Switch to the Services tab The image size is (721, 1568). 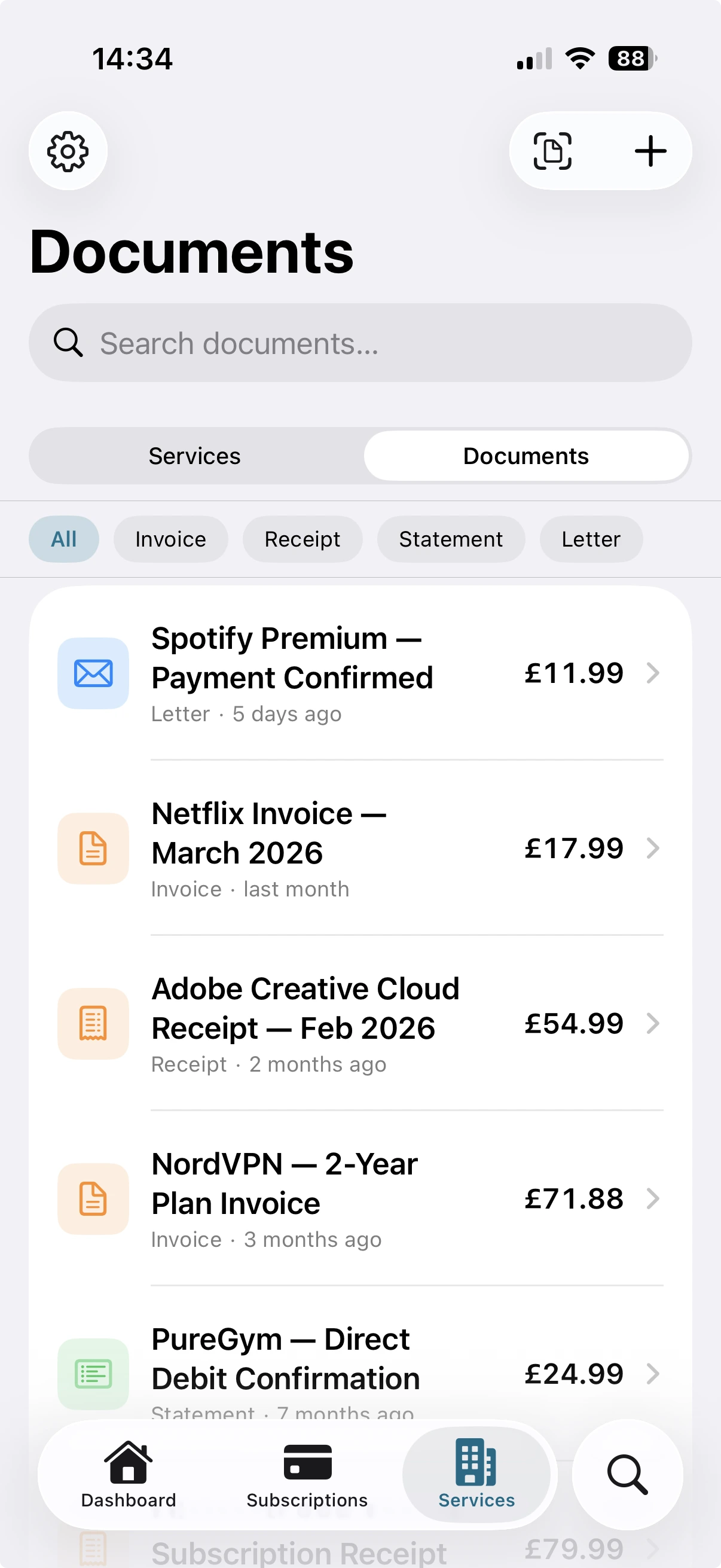pyautogui.click(x=194, y=455)
